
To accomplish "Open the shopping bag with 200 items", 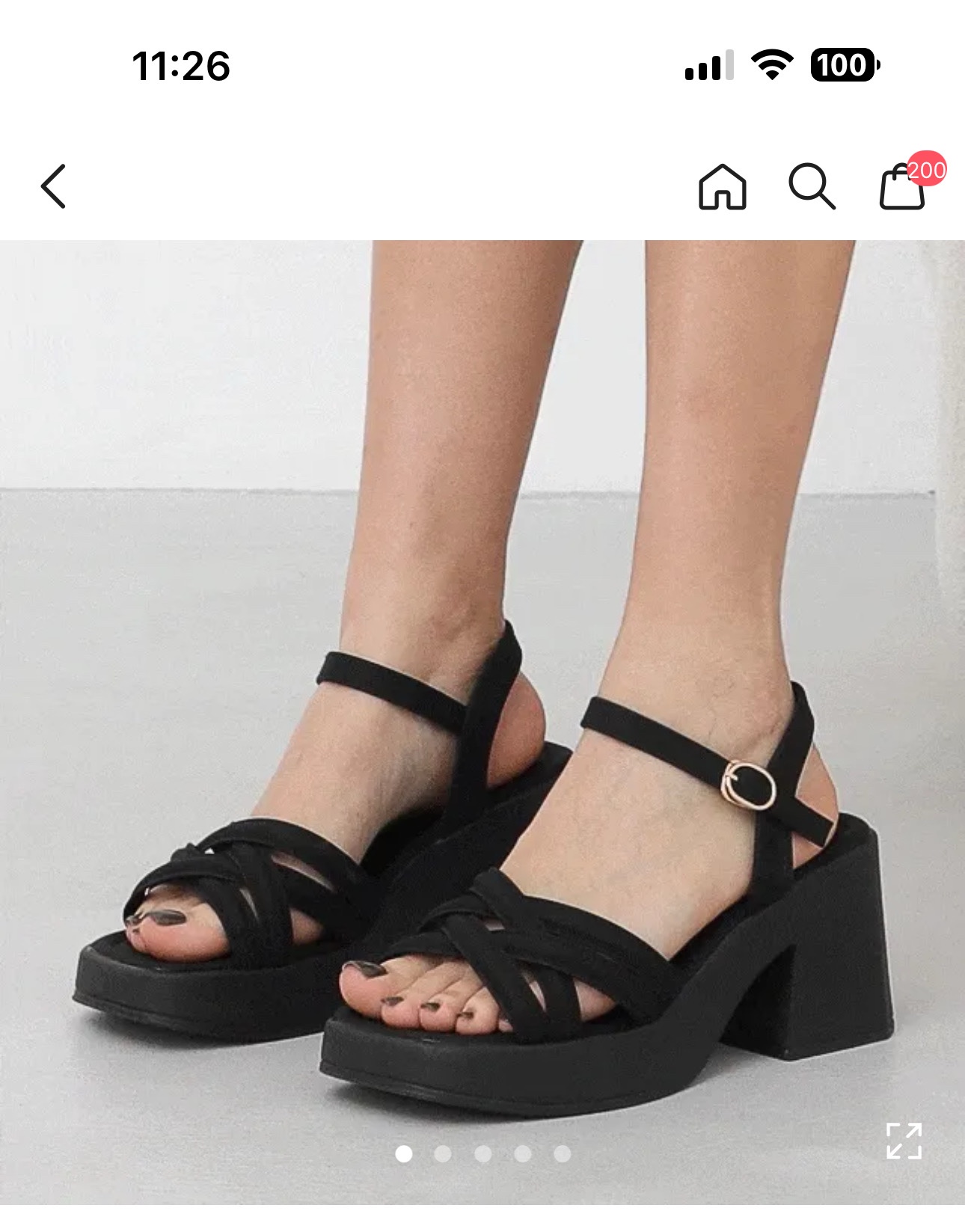I will point(904,187).
